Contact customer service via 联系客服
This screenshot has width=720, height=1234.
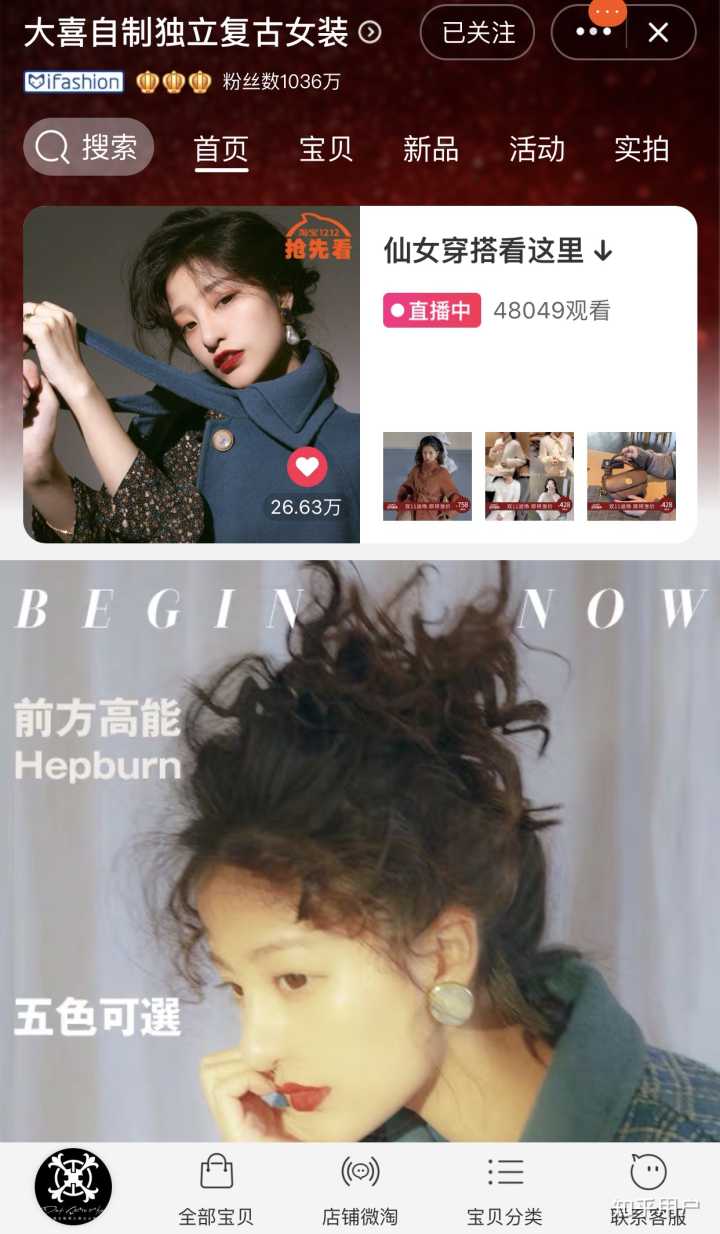coord(649,1190)
